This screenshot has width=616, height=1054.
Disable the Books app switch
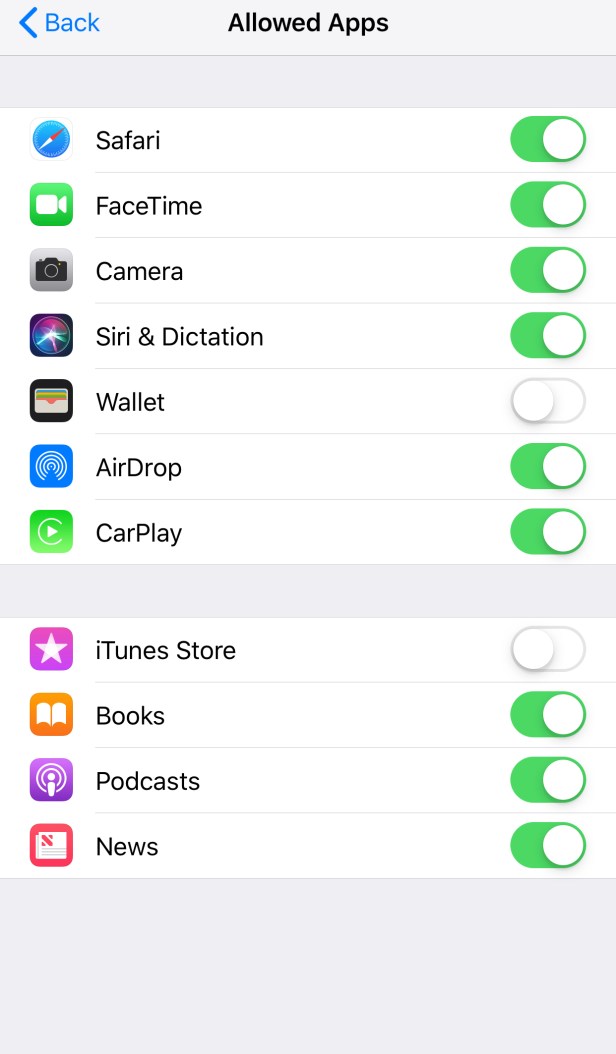pos(547,715)
